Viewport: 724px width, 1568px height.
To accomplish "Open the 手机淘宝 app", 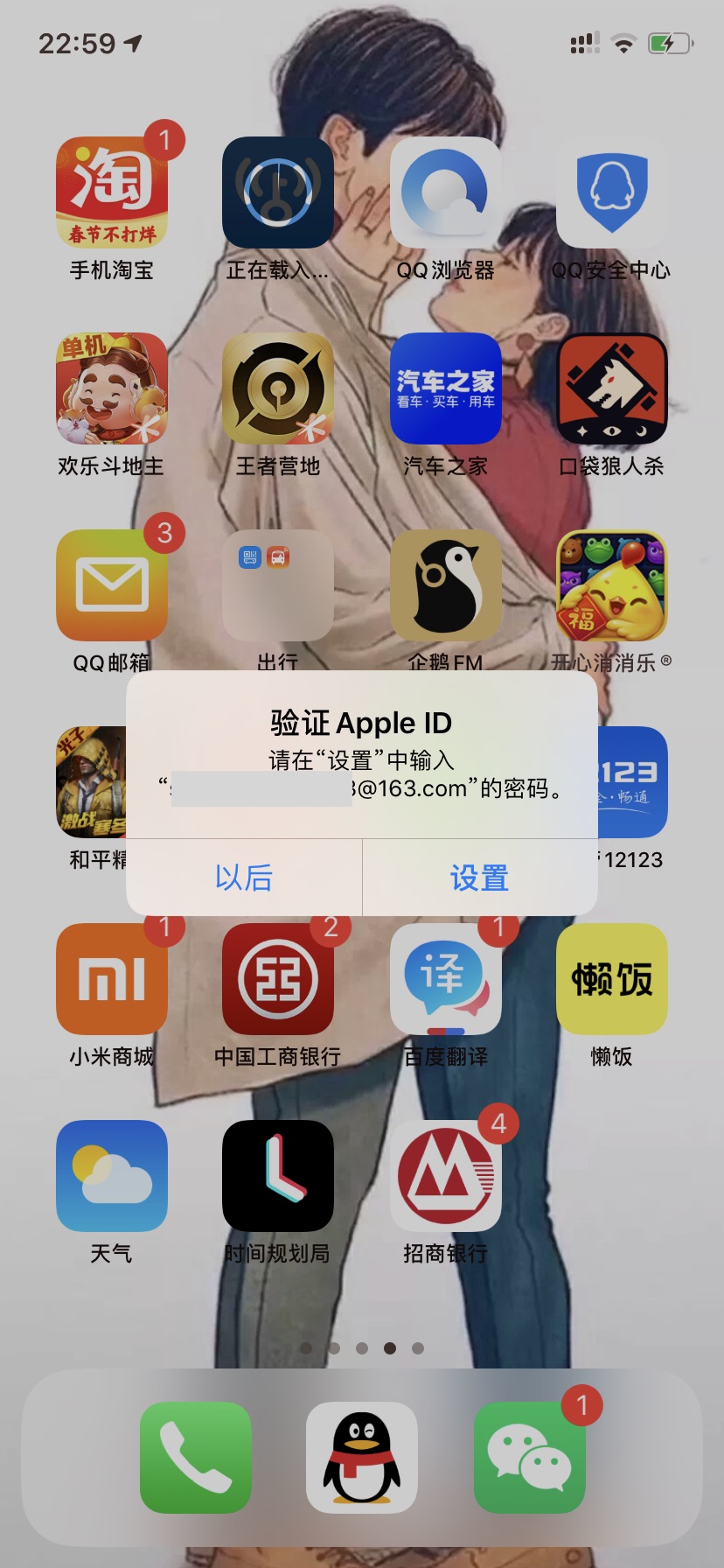I will point(112,192).
